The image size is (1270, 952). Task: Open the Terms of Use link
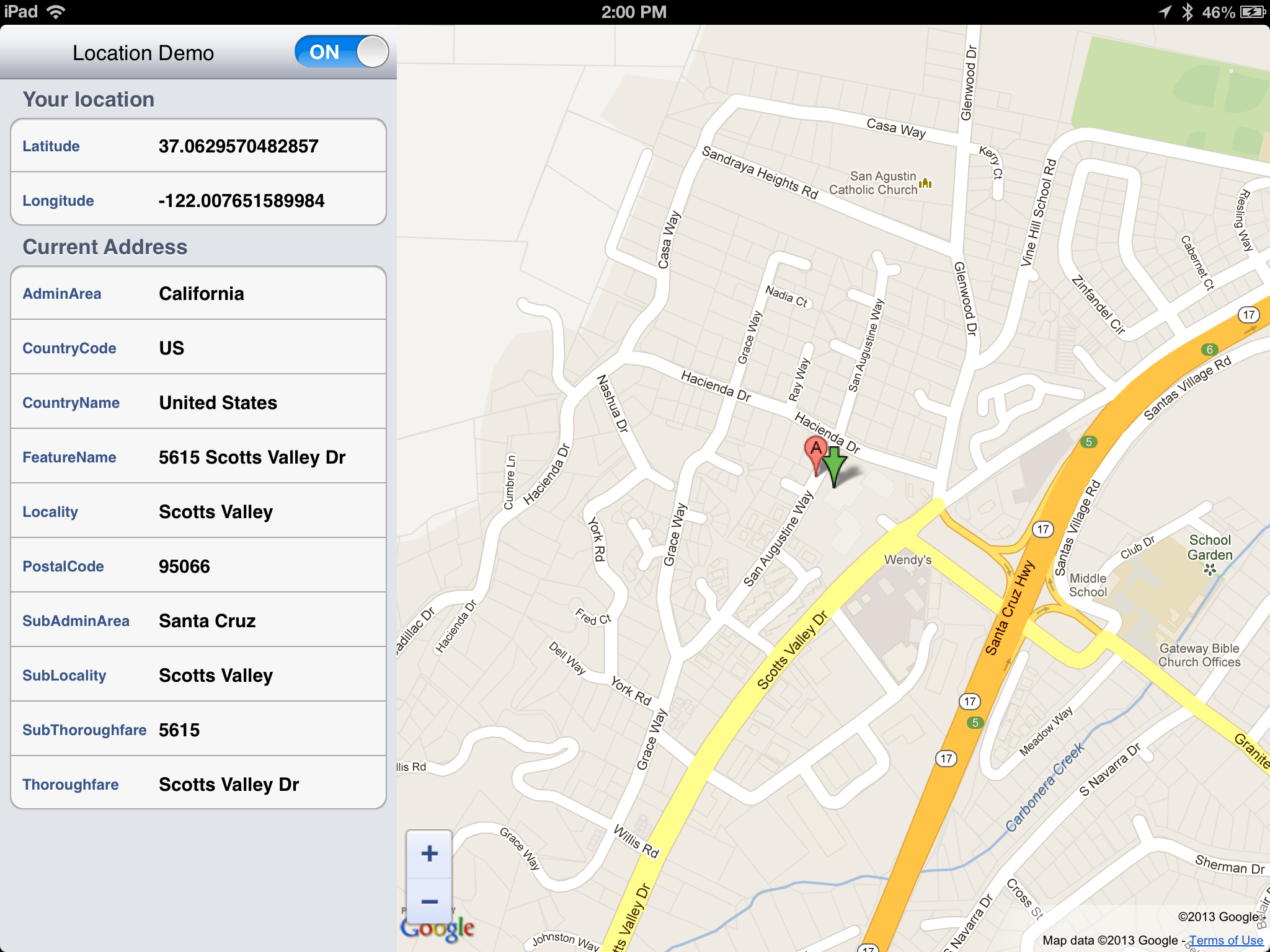pos(1225,940)
